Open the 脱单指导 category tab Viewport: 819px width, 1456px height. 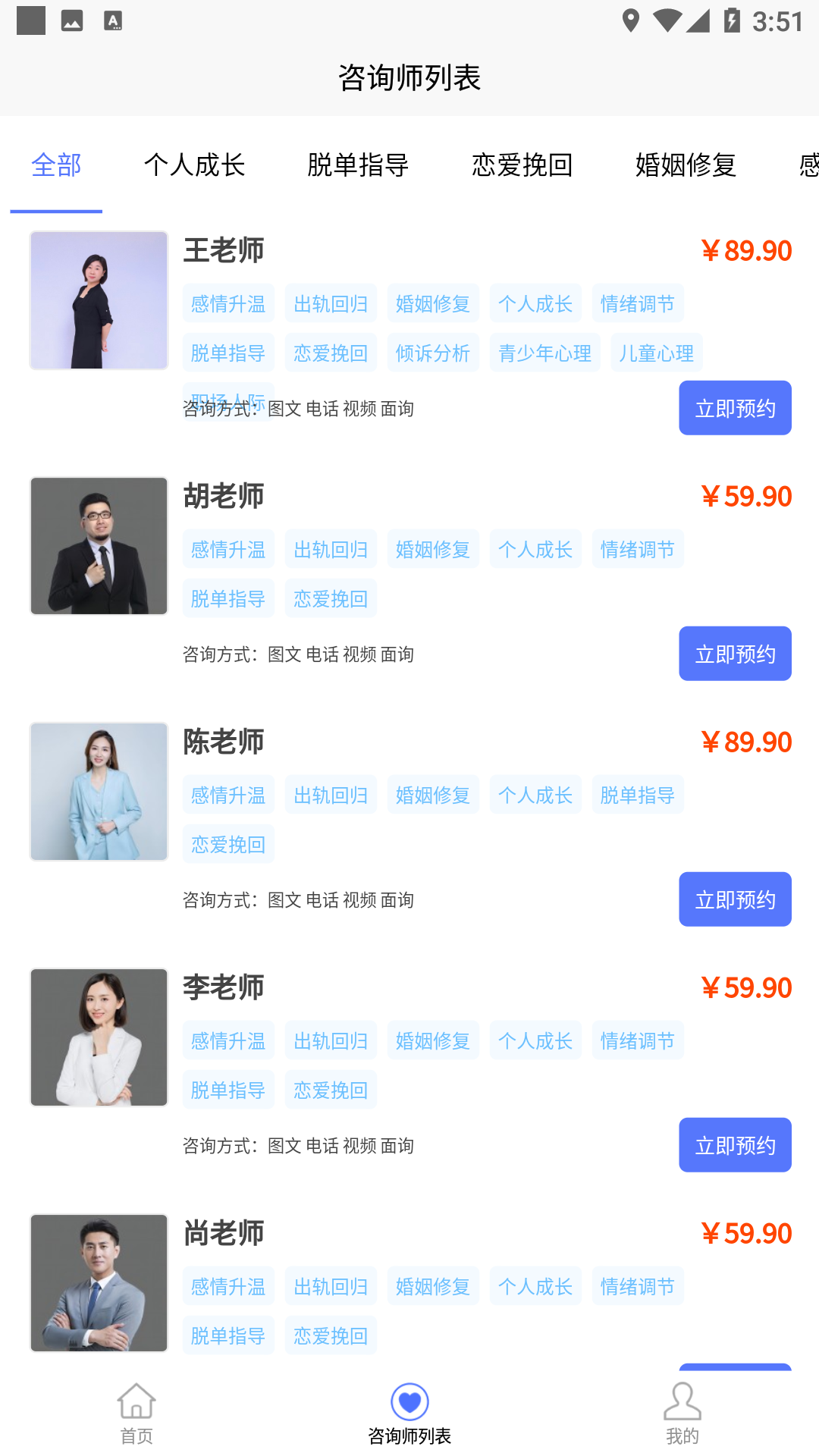(x=358, y=165)
